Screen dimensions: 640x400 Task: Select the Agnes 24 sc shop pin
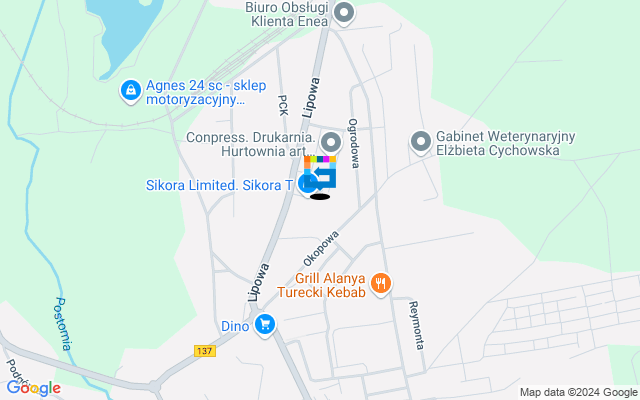point(129,92)
